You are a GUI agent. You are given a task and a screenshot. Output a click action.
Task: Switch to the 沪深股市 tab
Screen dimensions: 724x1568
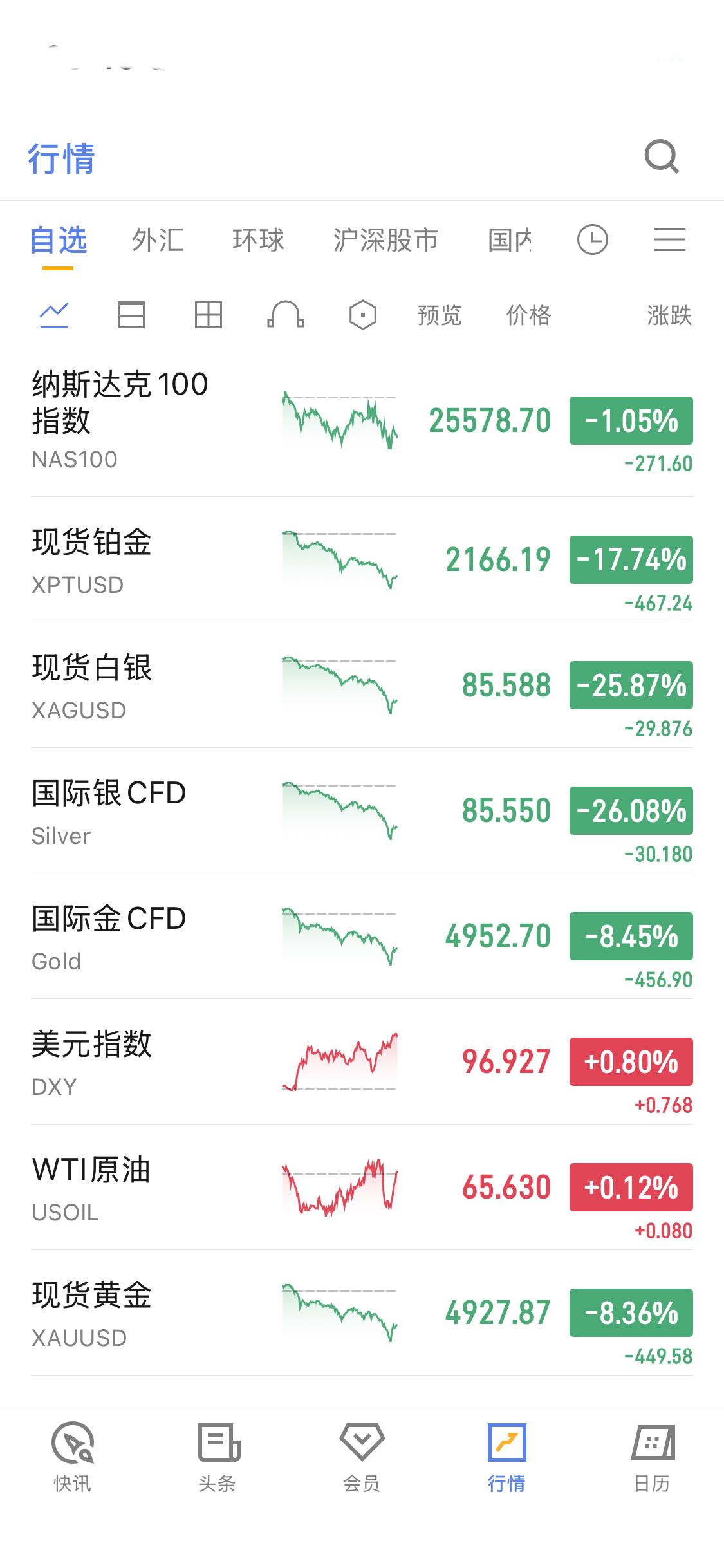[387, 239]
